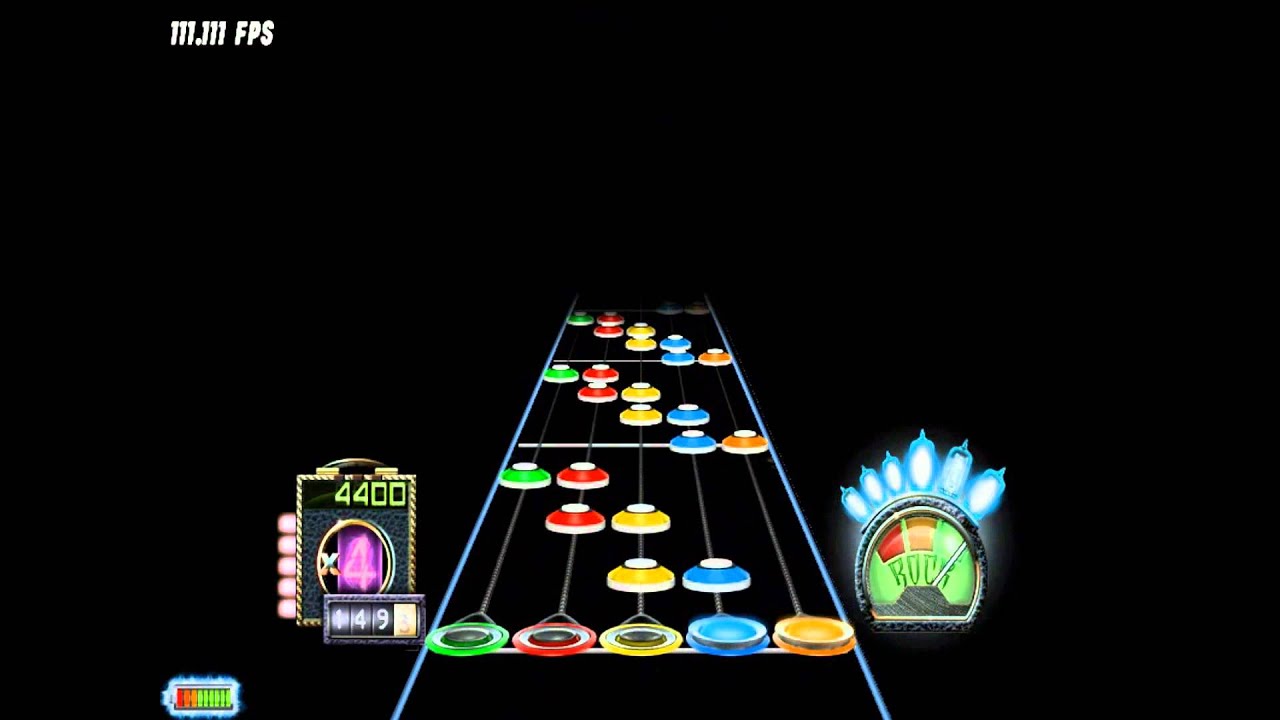Hit the yellow fret button
The image size is (1280, 720).
pos(640,637)
